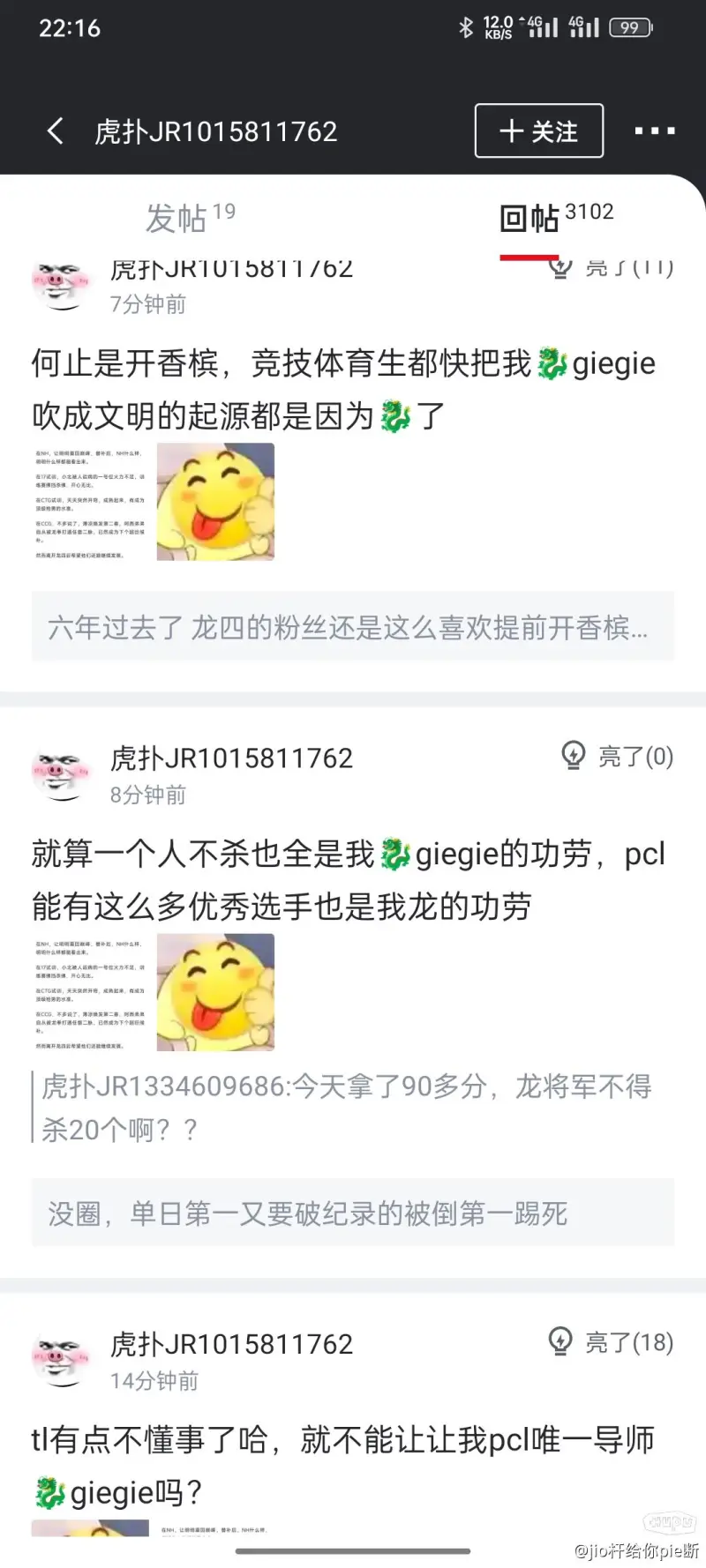View text screenshot image in 8分钟前 reply
706x1568 pixels.
tap(89, 992)
